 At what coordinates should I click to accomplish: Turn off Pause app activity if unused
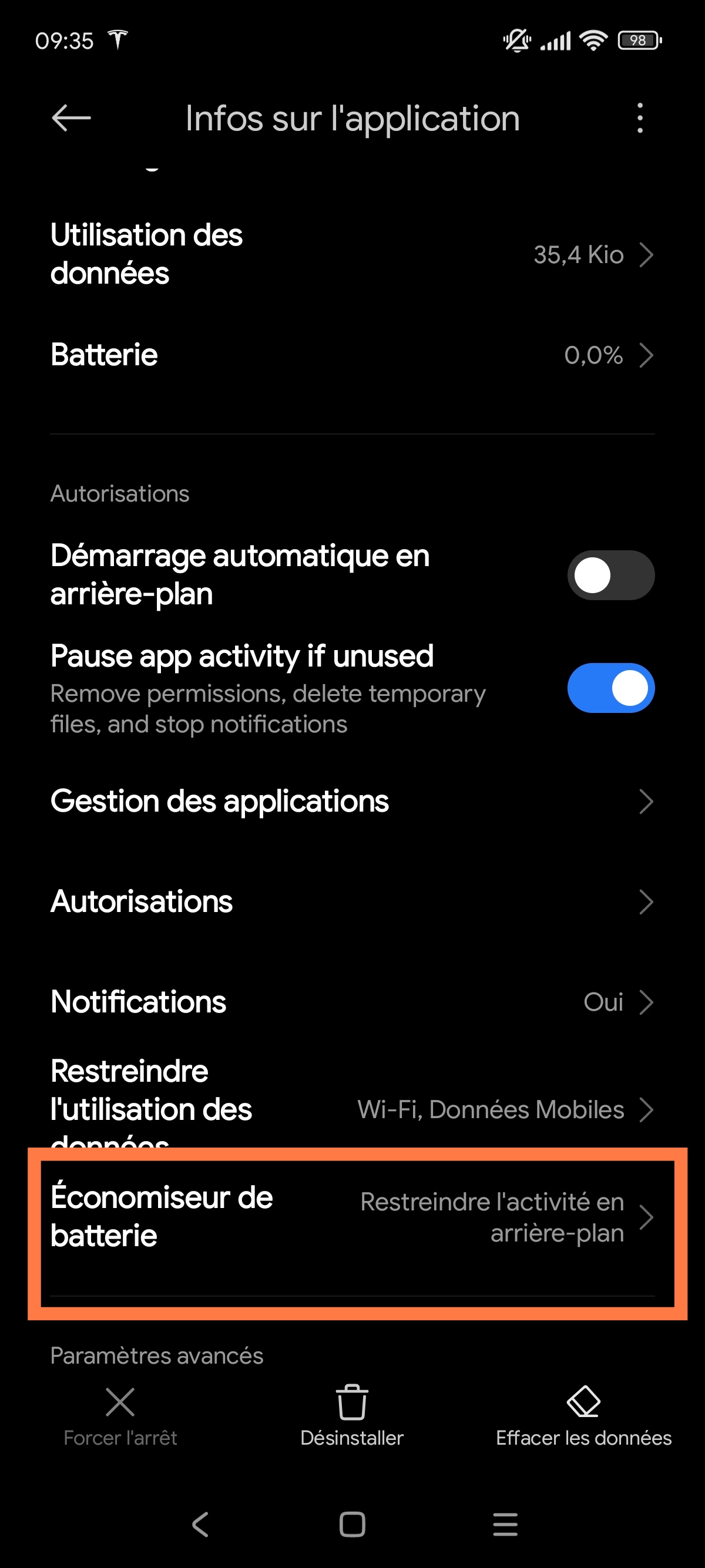tap(610, 688)
